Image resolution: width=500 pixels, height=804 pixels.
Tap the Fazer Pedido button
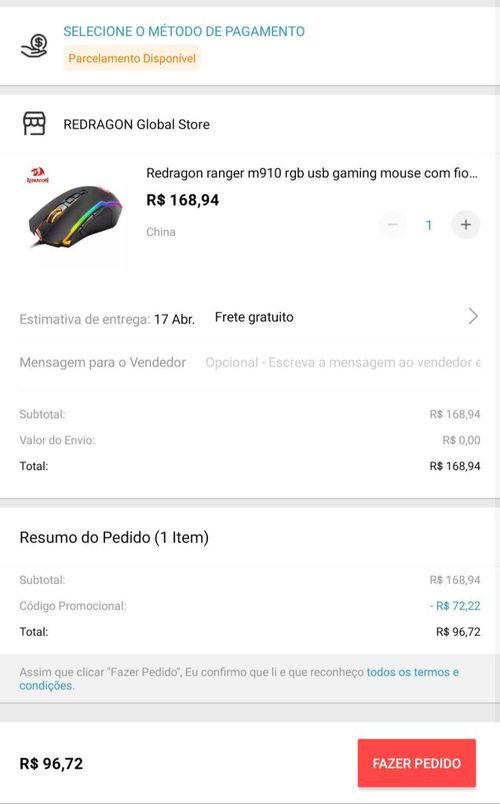click(416, 763)
